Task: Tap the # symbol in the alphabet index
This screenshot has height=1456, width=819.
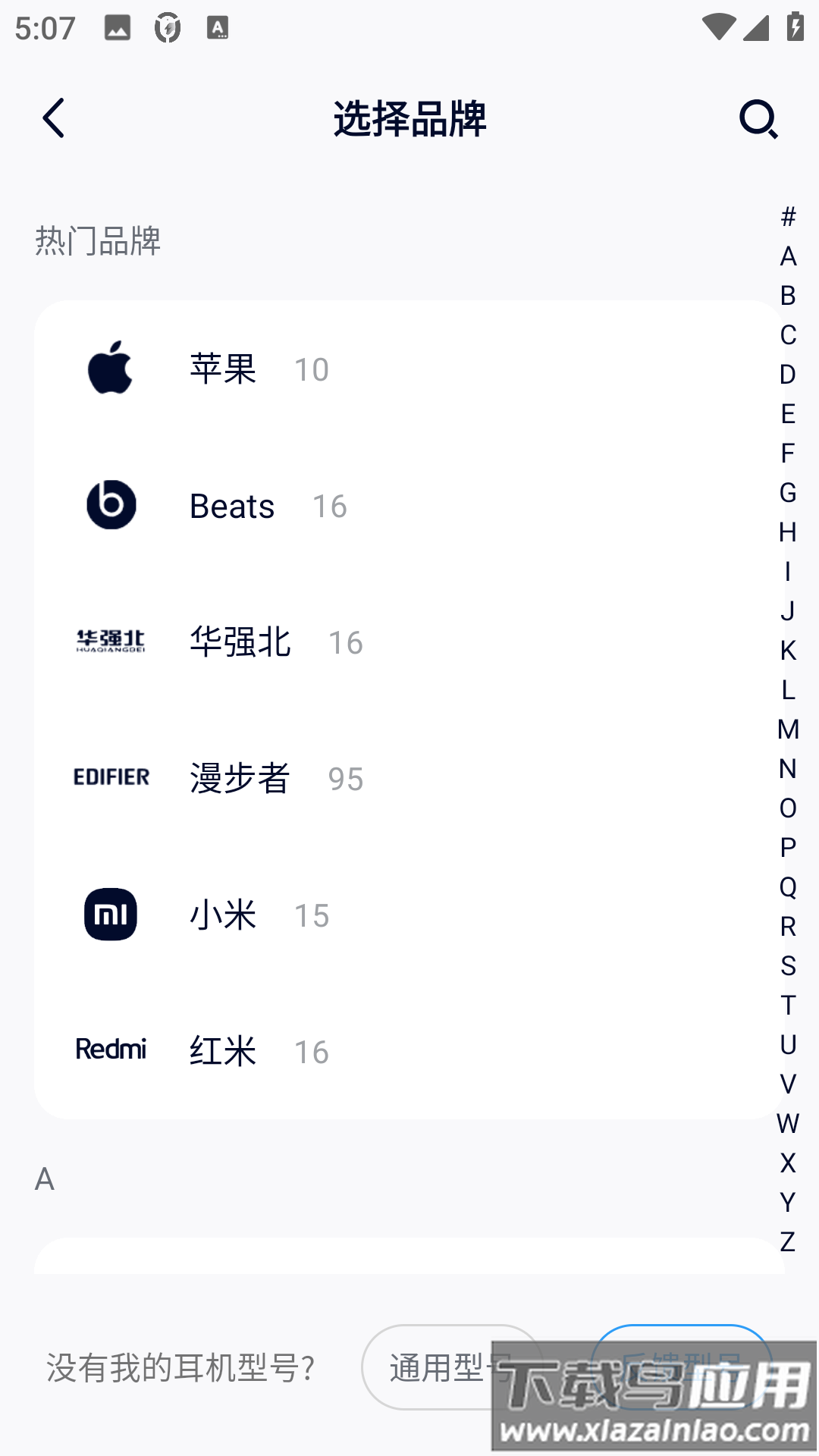Action: [x=786, y=218]
